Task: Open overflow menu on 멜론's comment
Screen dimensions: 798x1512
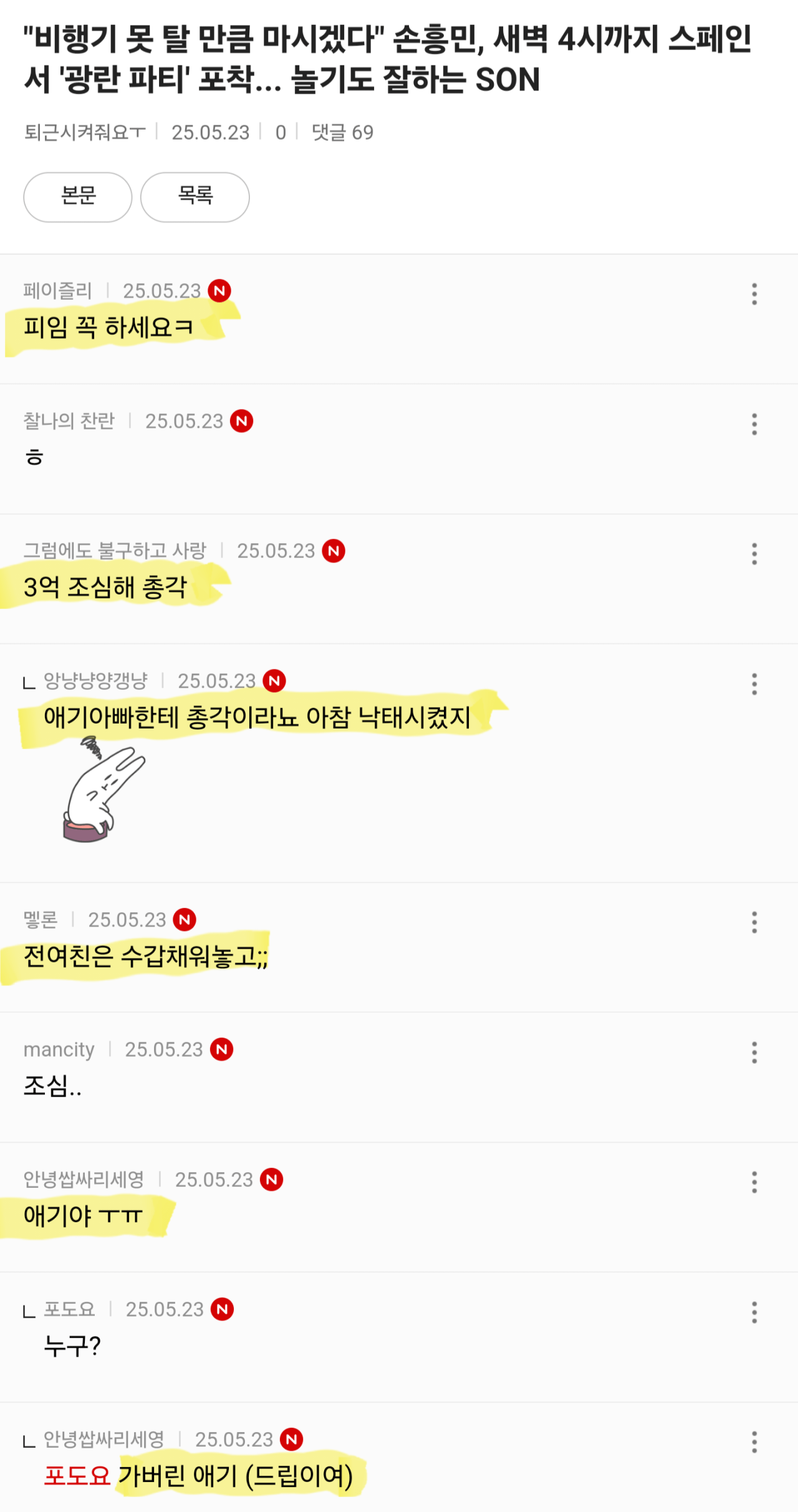Action: [x=754, y=922]
